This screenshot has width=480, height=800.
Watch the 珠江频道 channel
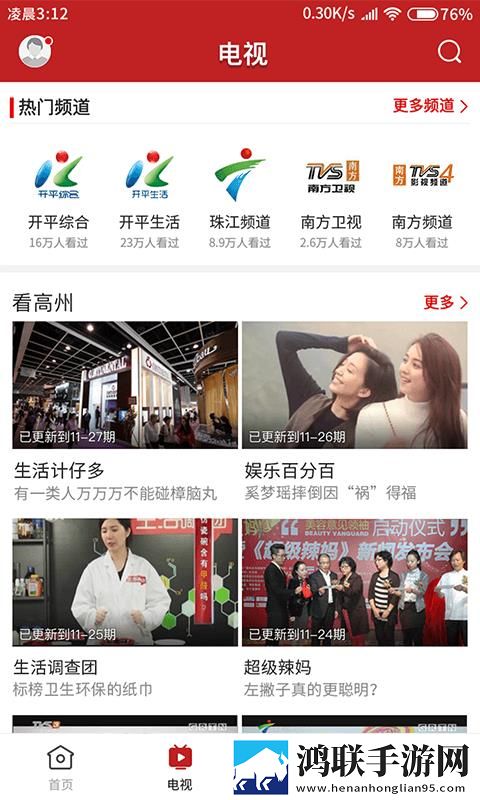pos(240,198)
